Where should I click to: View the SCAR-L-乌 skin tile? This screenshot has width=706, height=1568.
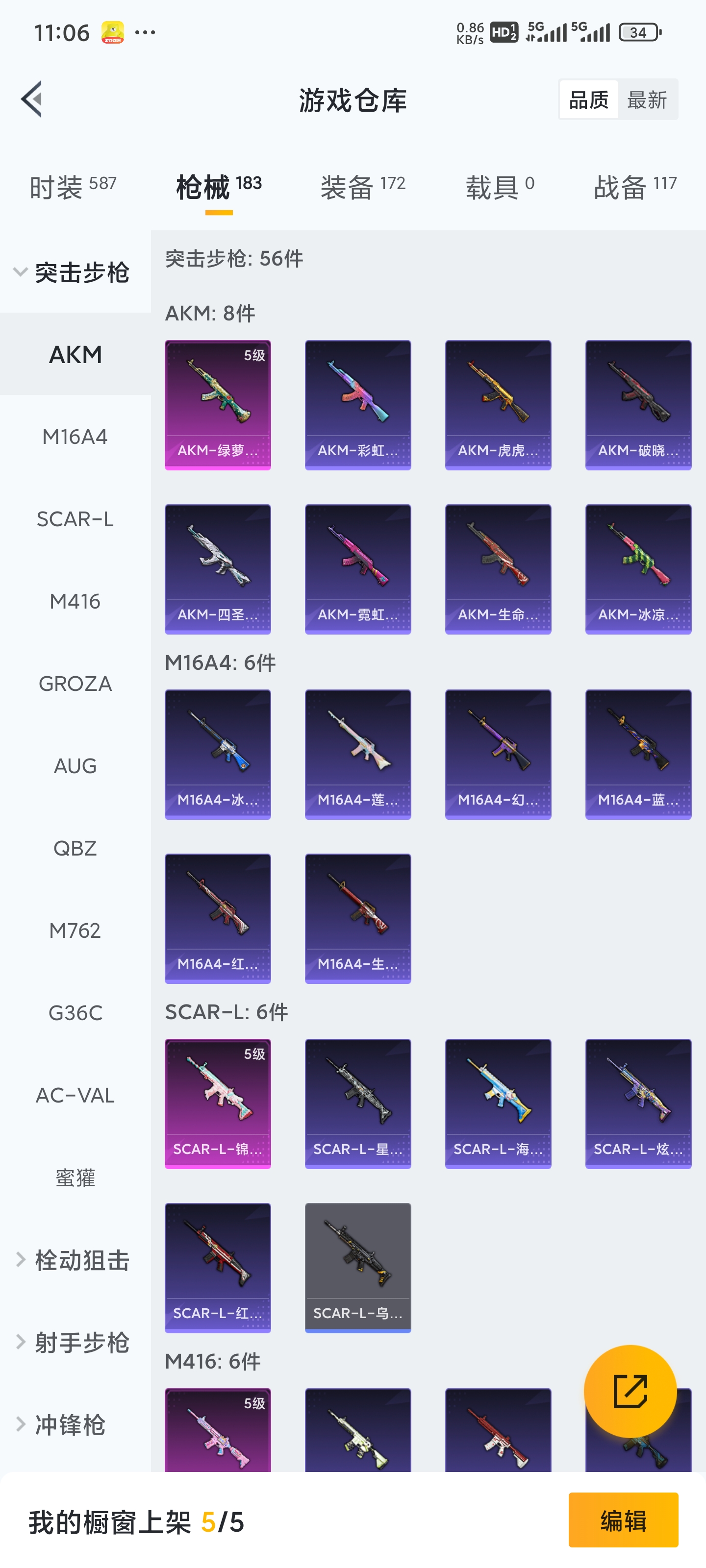click(357, 1267)
